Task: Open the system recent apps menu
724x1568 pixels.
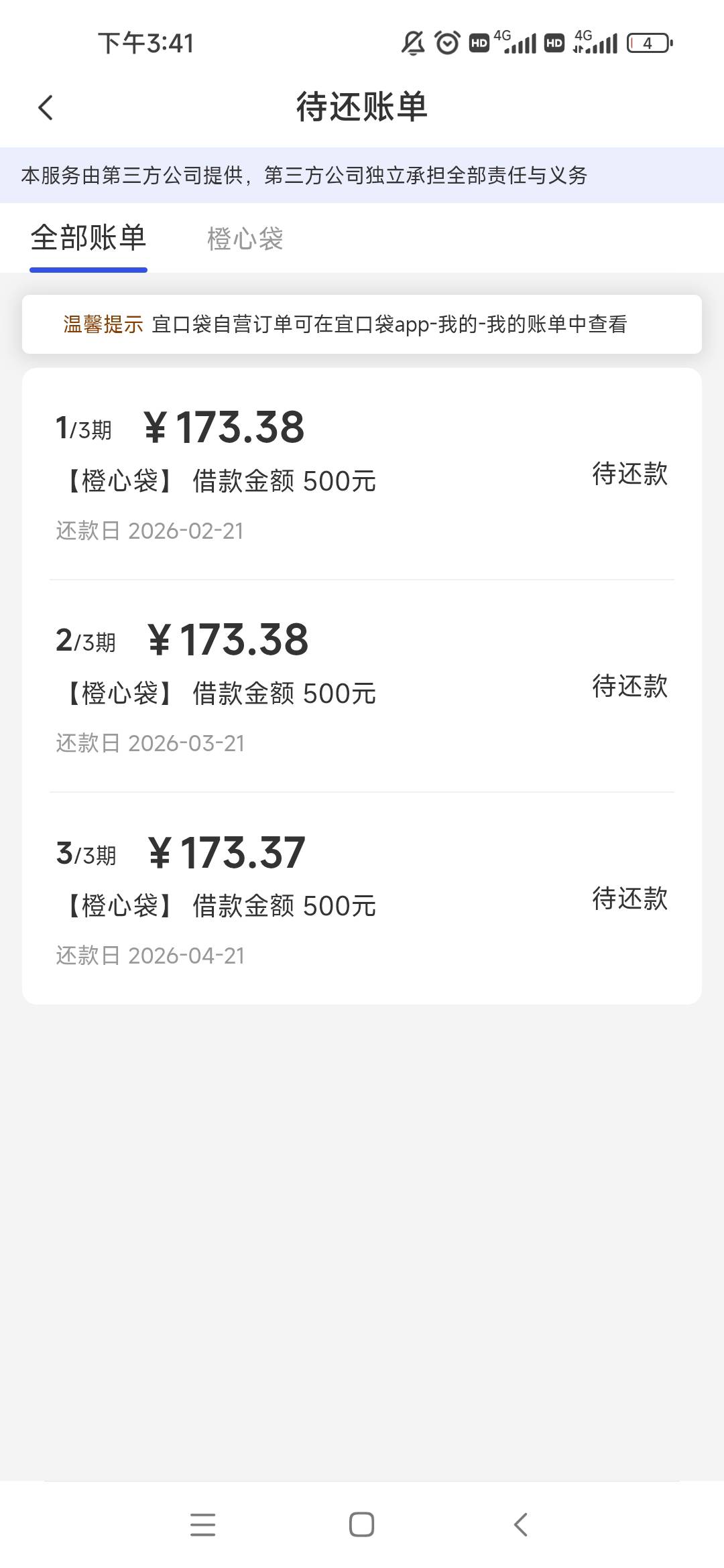Action: 202,1524
